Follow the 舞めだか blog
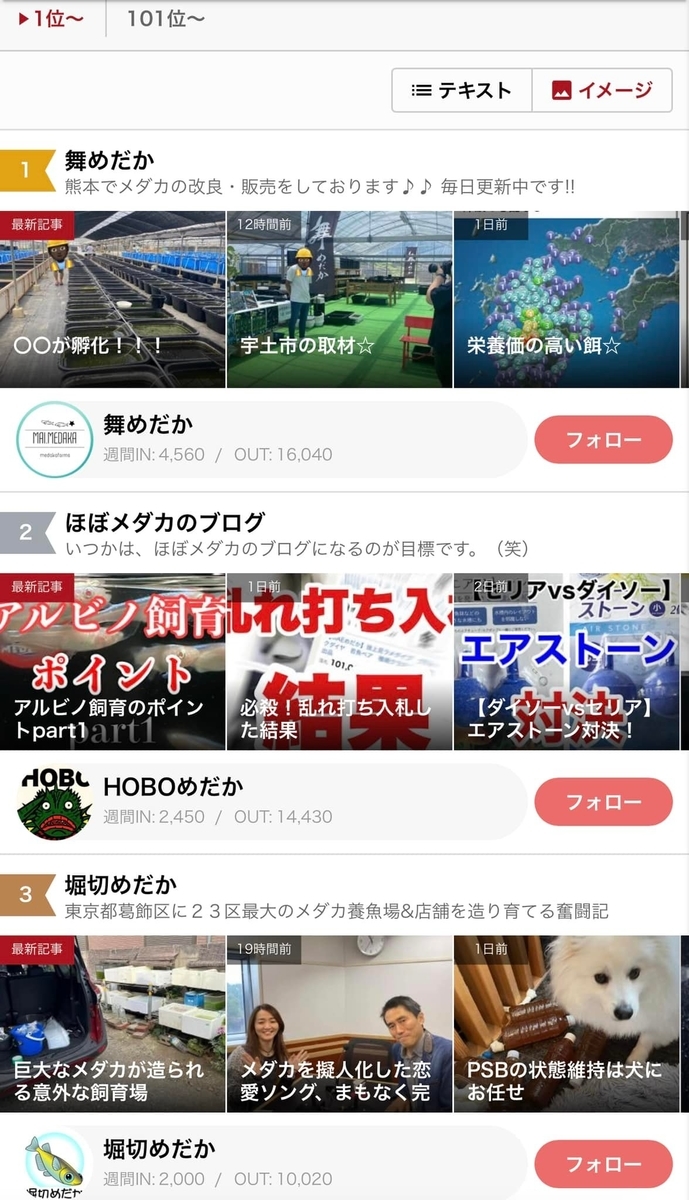 pos(603,440)
